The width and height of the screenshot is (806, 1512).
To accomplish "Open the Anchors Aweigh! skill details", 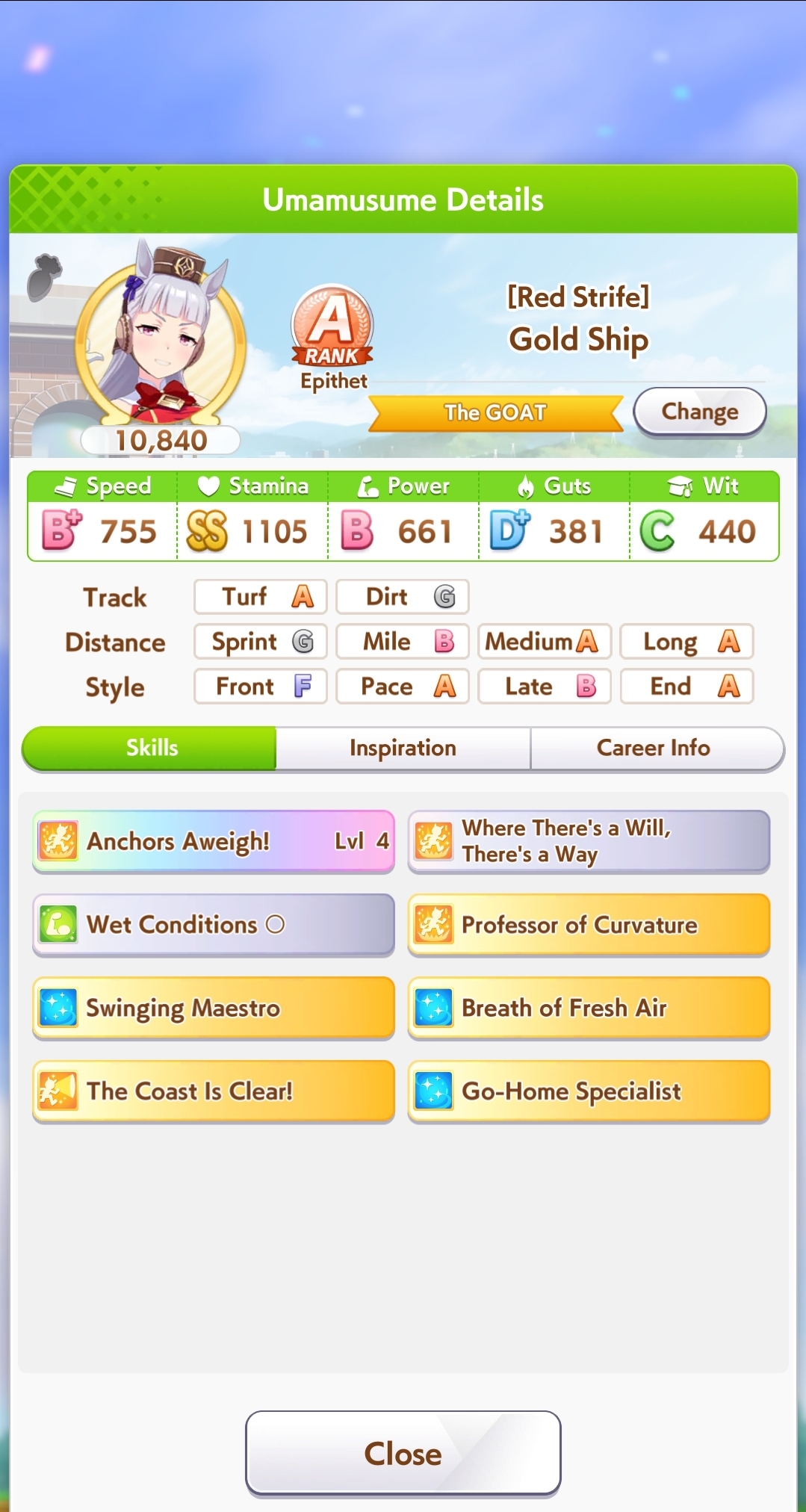I will 214,841.
